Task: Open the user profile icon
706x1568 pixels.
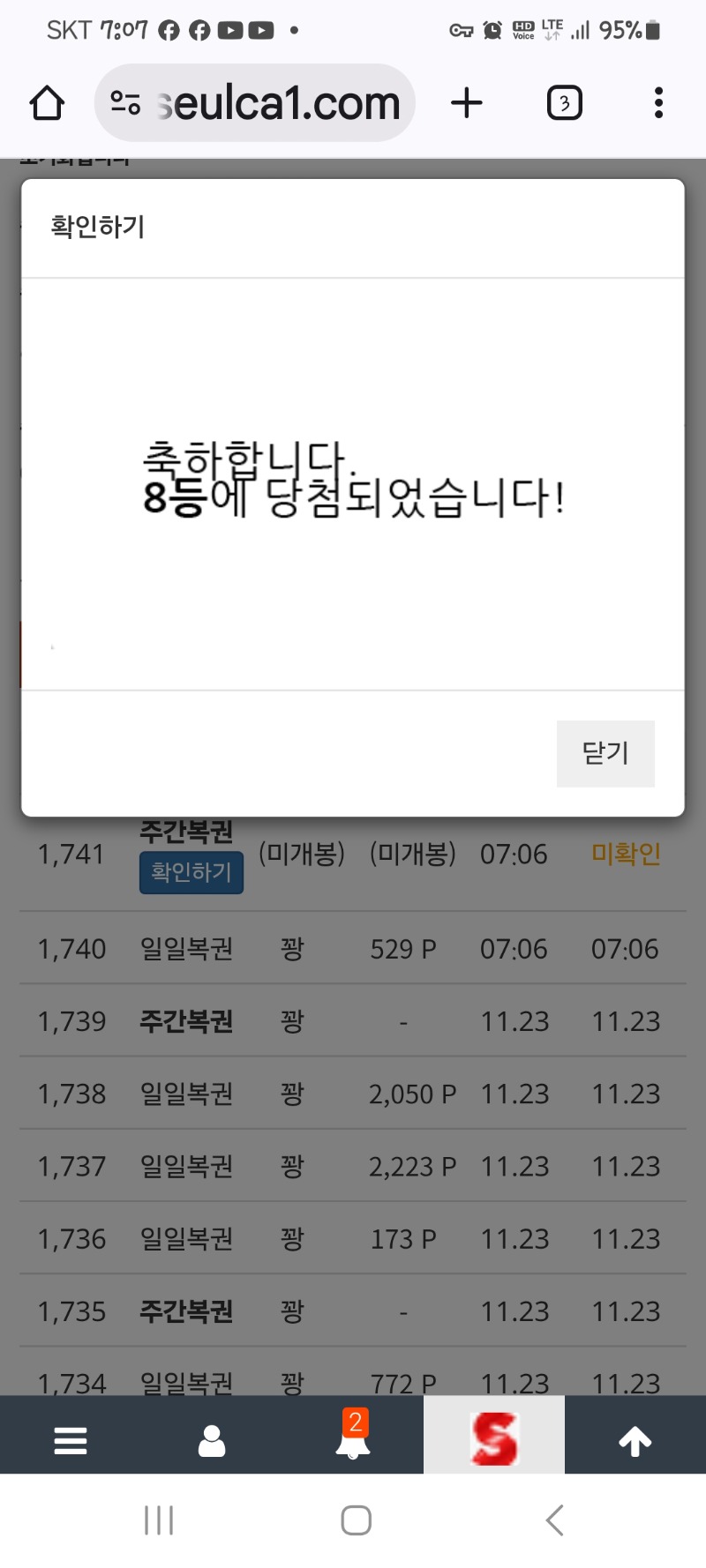Action: 212,1441
